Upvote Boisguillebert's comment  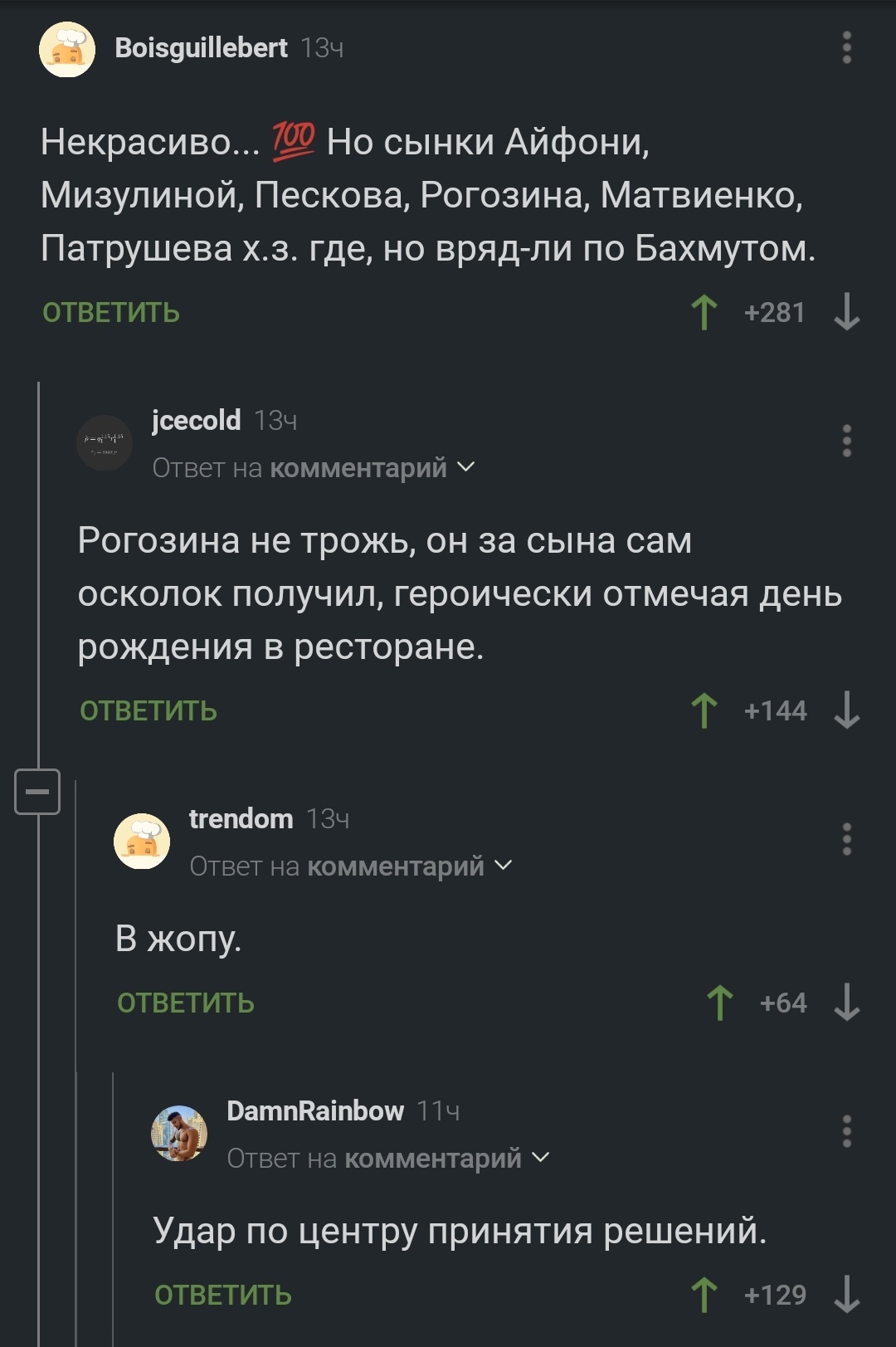(704, 313)
